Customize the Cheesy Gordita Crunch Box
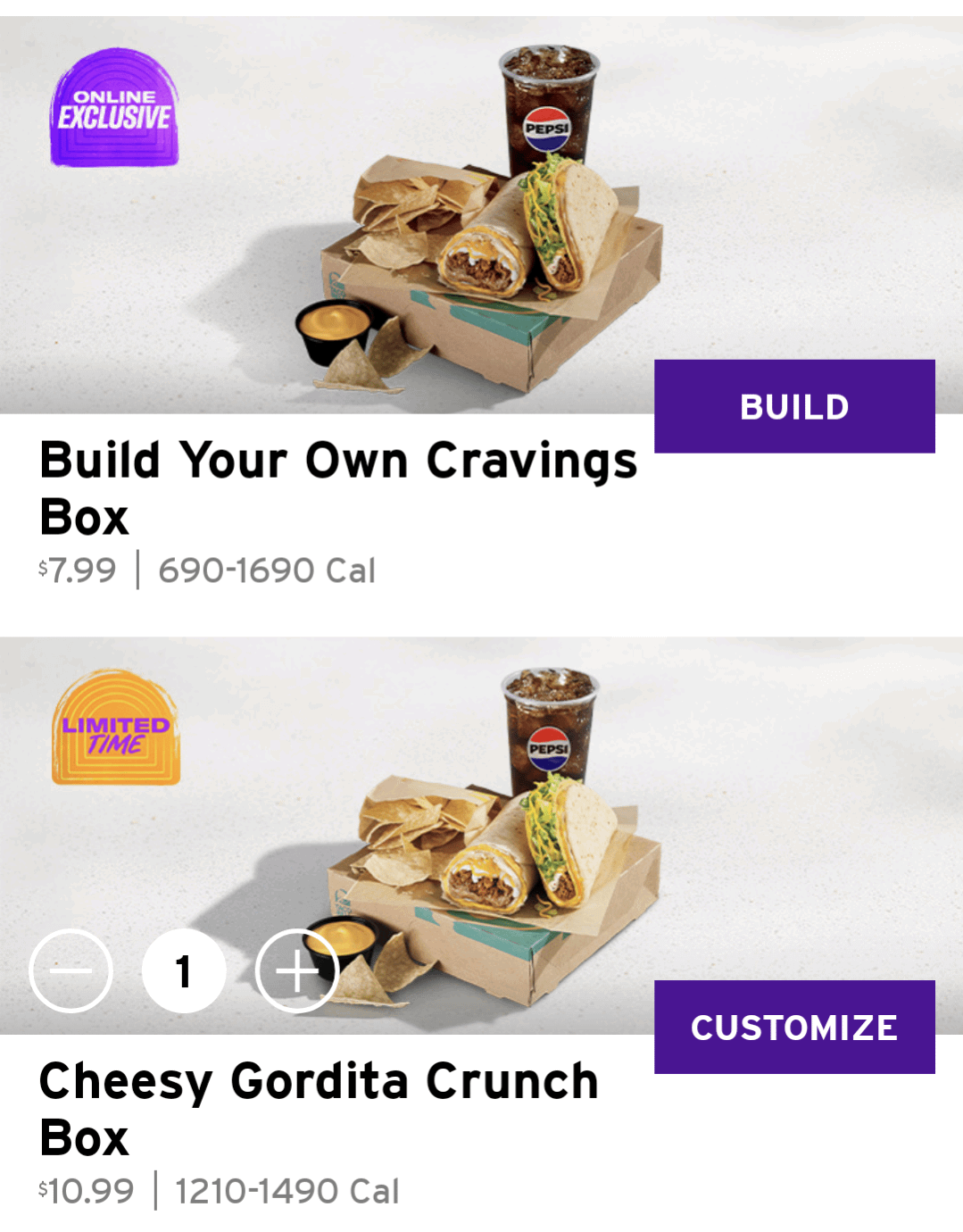963x1232 pixels. pyautogui.click(x=794, y=1027)
